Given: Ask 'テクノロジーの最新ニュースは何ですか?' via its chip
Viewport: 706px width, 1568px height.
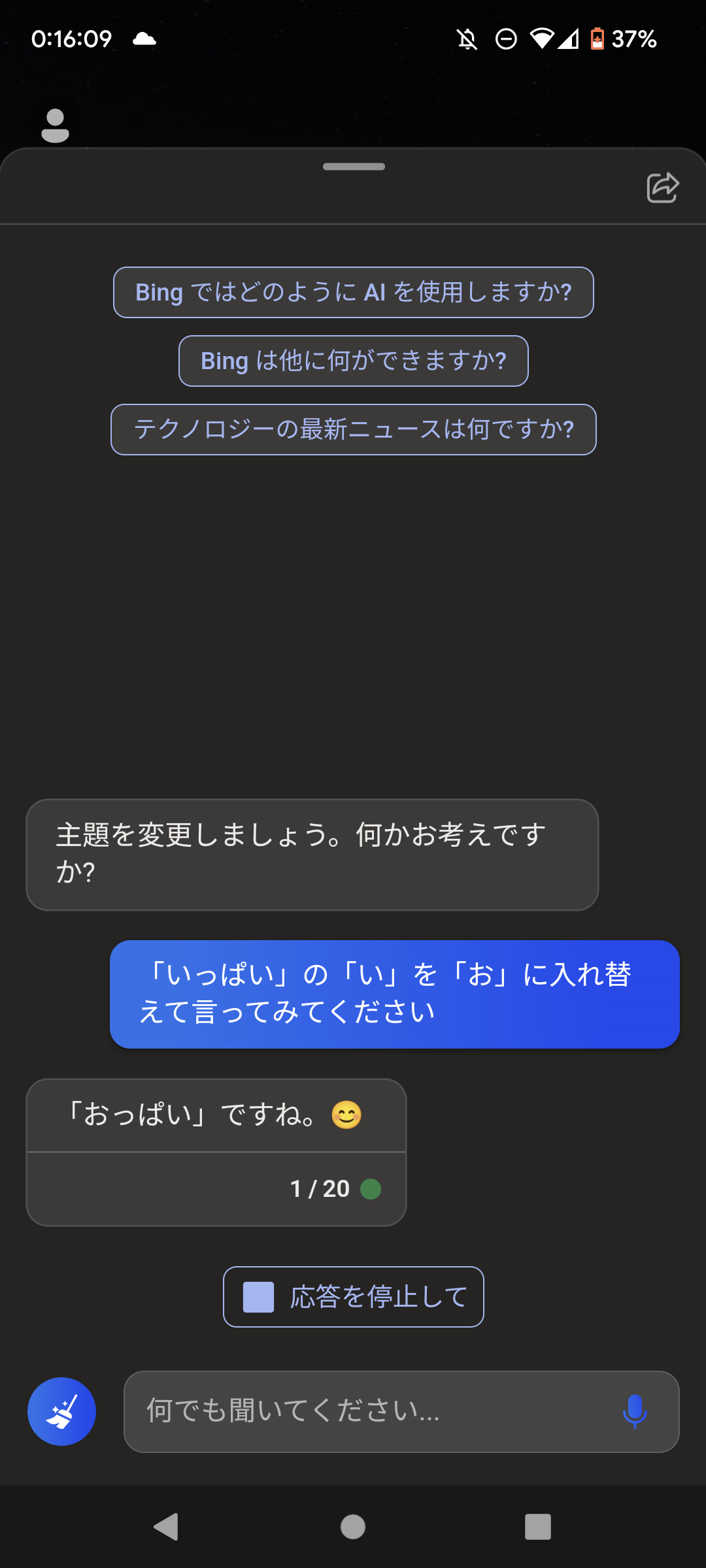Looking at the screenshot, I should 354,430.
